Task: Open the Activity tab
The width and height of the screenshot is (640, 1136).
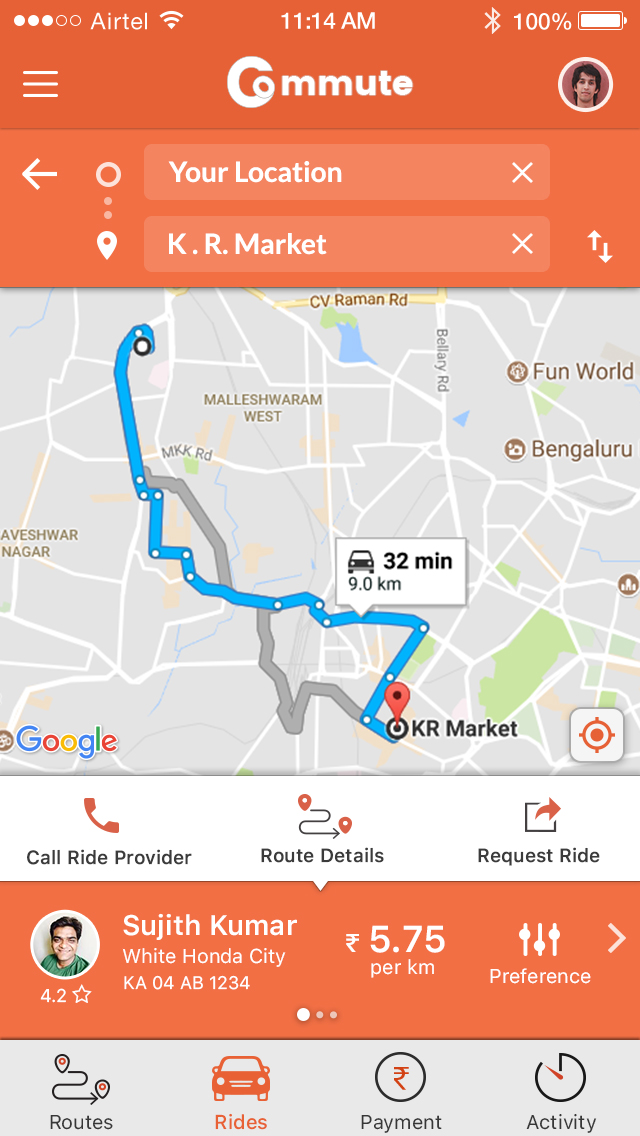Action: (561, 1090)
